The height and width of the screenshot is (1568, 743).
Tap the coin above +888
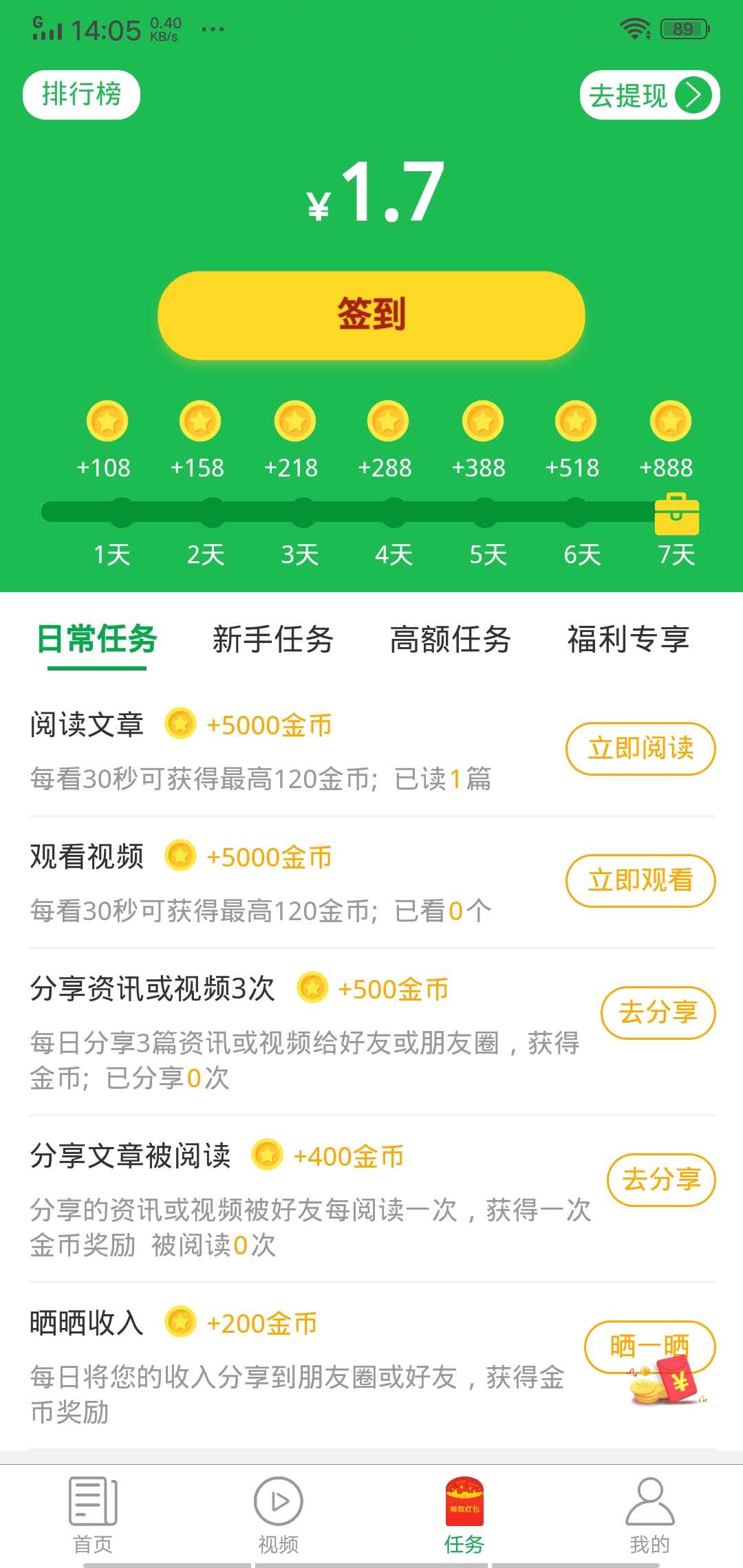[x=669, y=422]
